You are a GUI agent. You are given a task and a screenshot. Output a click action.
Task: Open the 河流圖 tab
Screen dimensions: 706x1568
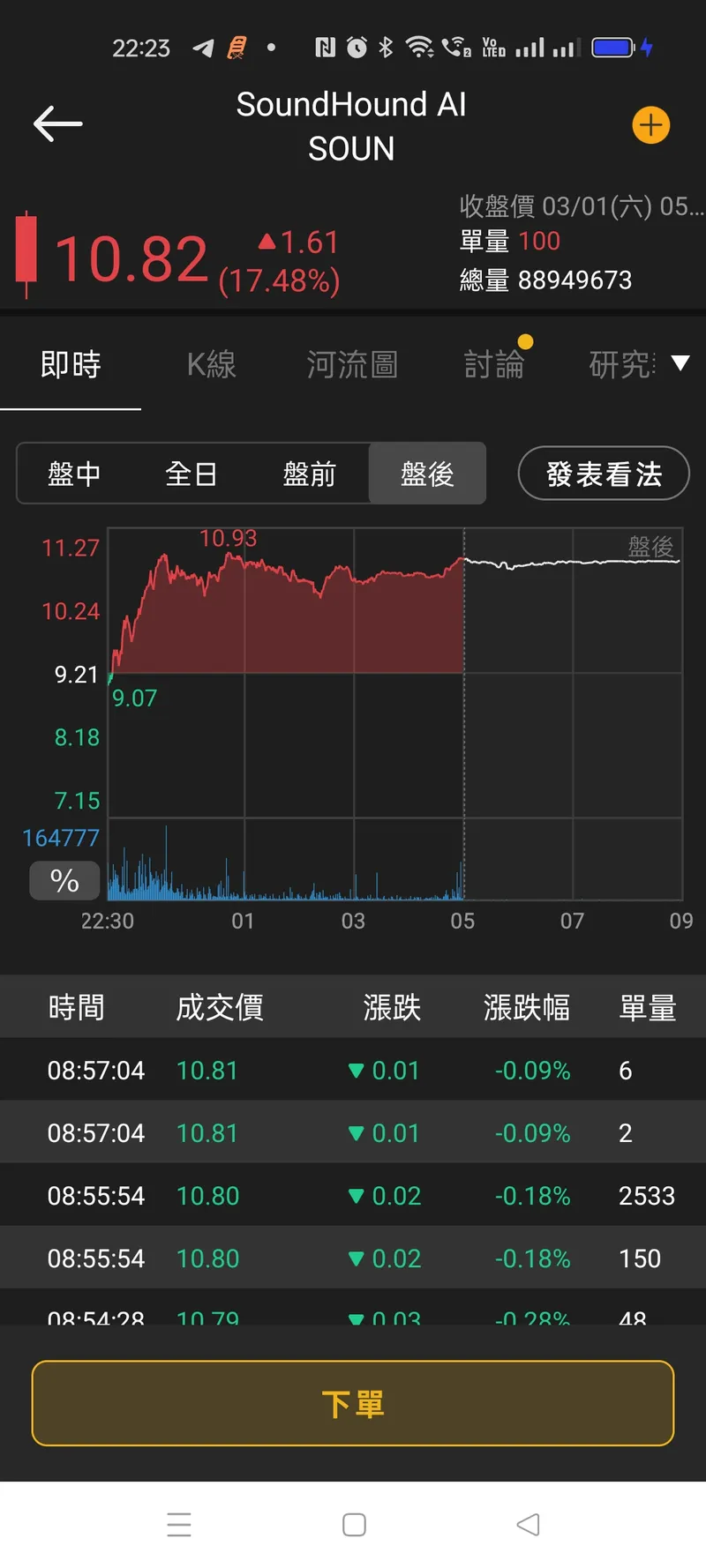[352, 364]
